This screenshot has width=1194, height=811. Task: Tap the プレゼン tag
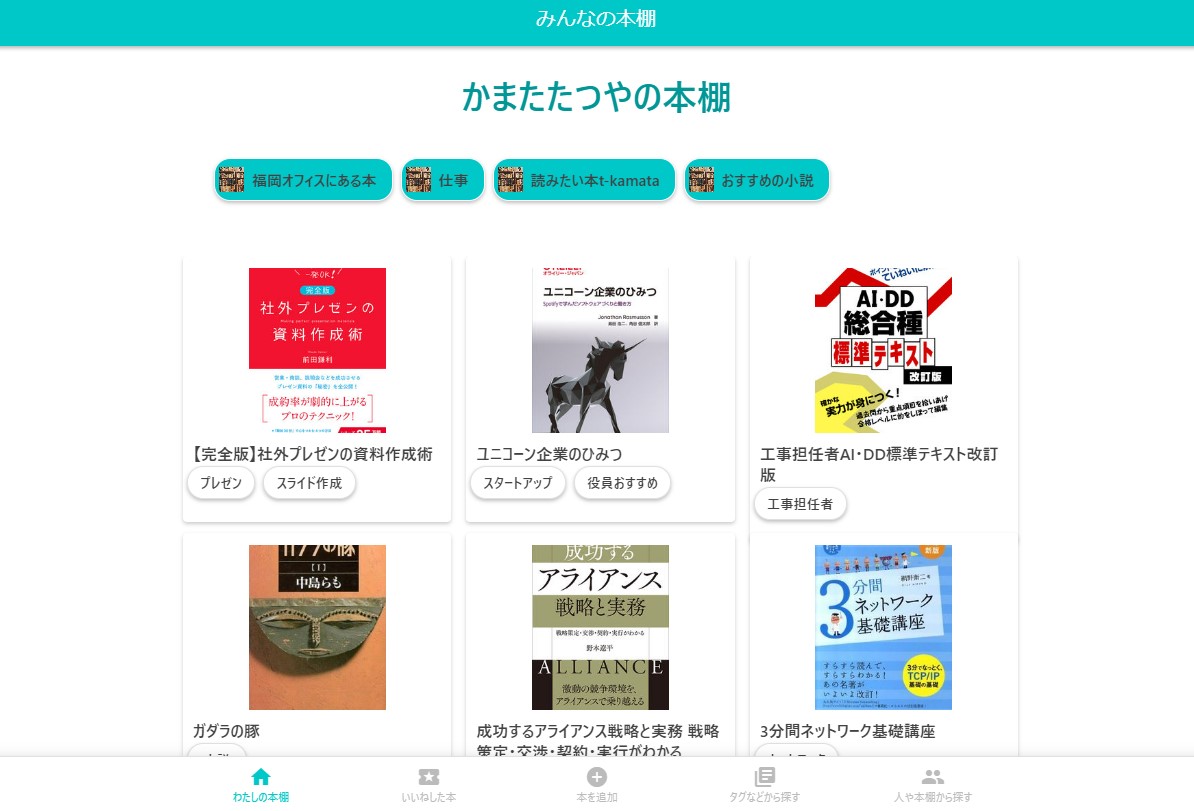point(221,483)
